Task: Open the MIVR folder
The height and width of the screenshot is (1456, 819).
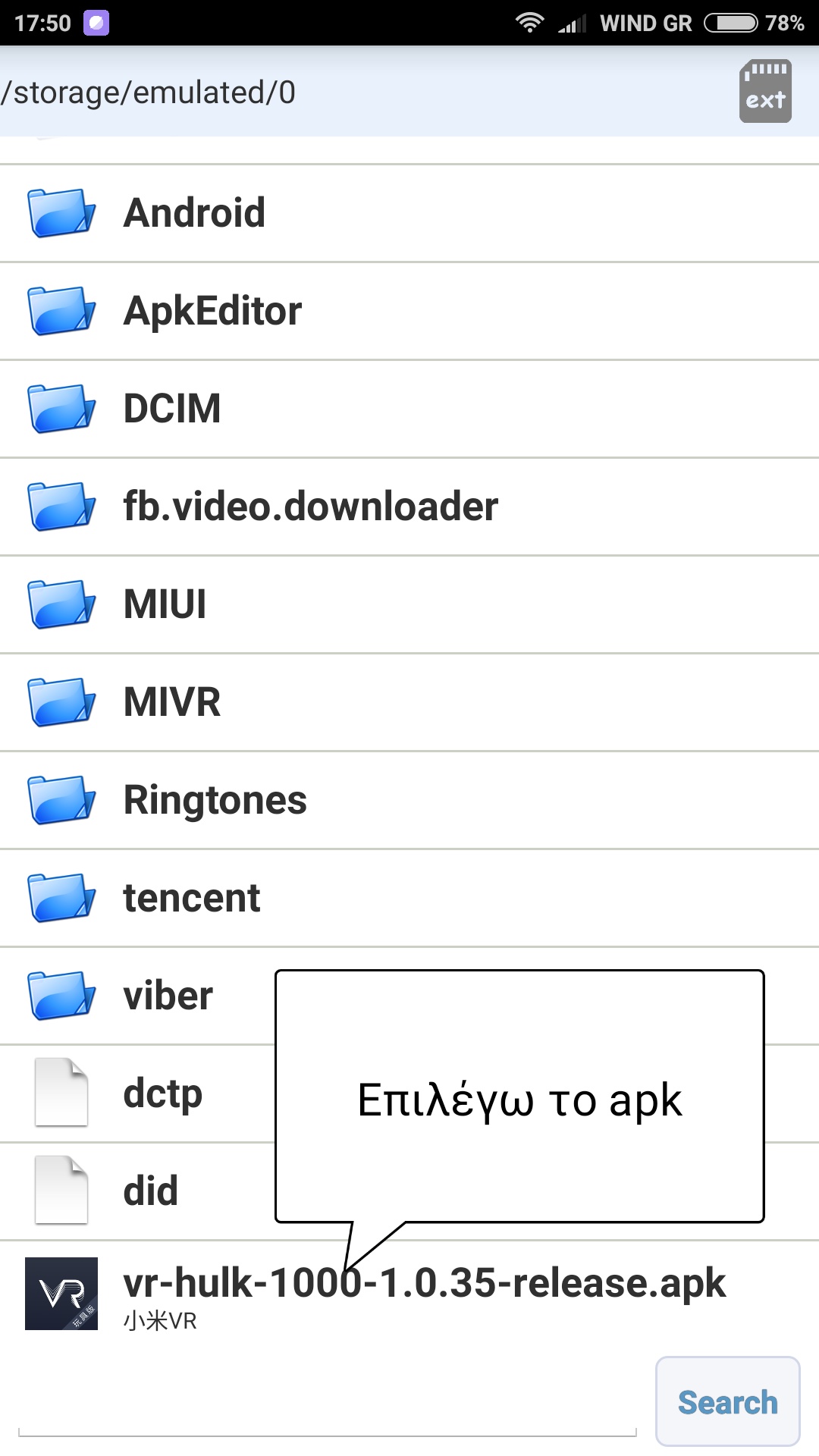Action: [172, 702]
